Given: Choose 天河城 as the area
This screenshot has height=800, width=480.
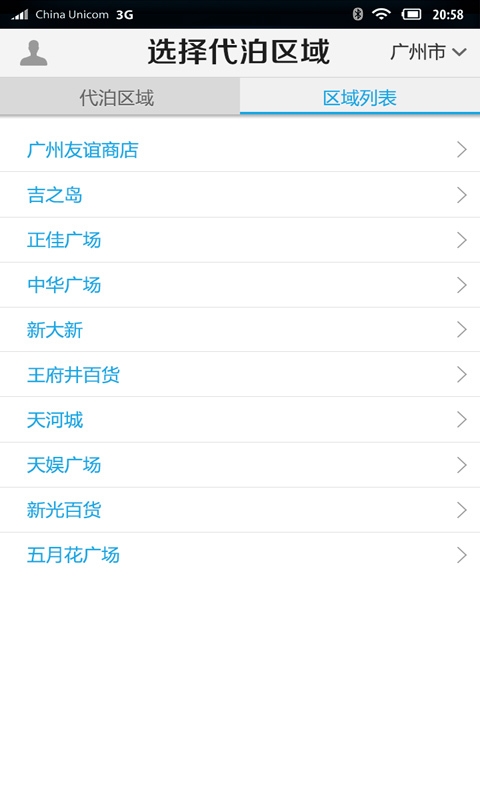Looking at the screenshot, I should click(240, 419).
